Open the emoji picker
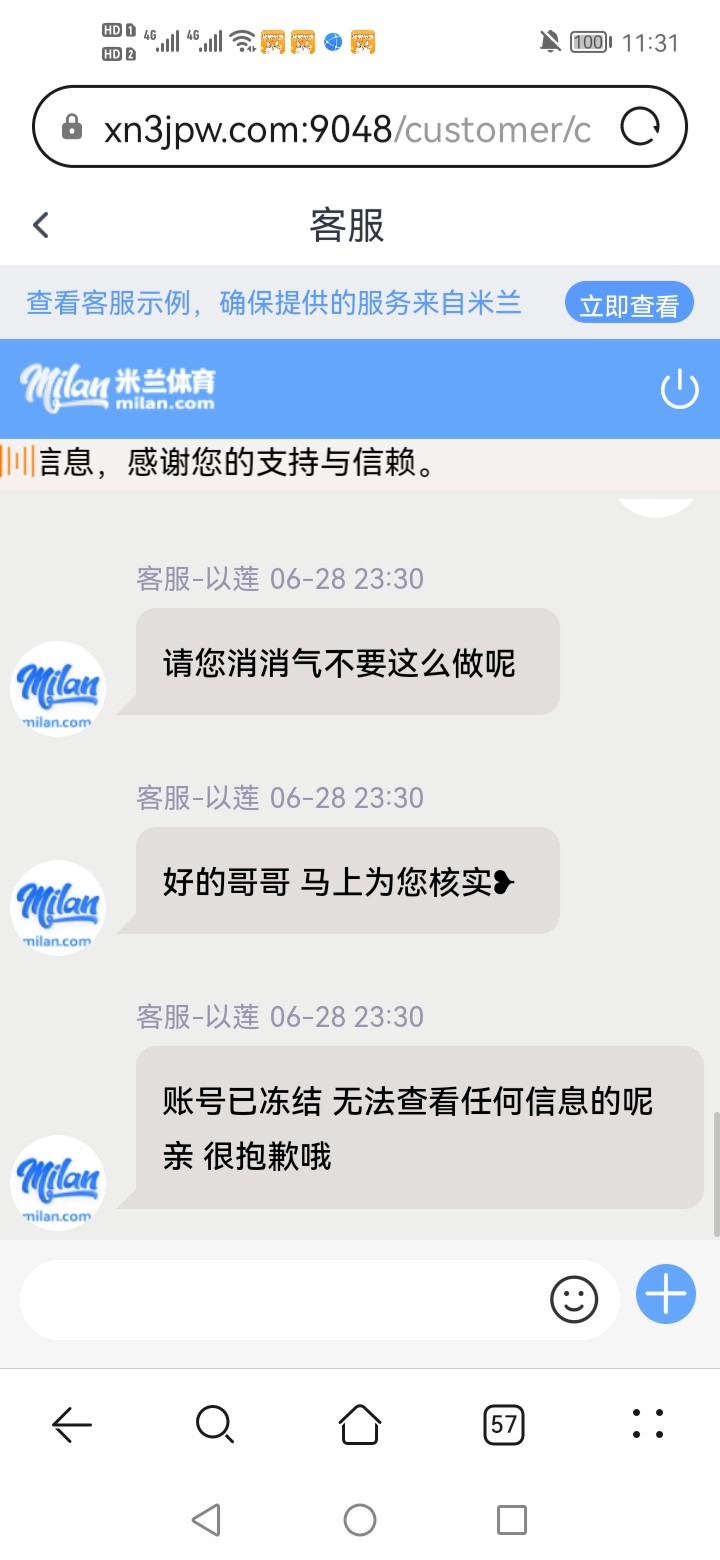Image resolution: width=720 pixels, height=1560 pixels. pos(574,1300)
